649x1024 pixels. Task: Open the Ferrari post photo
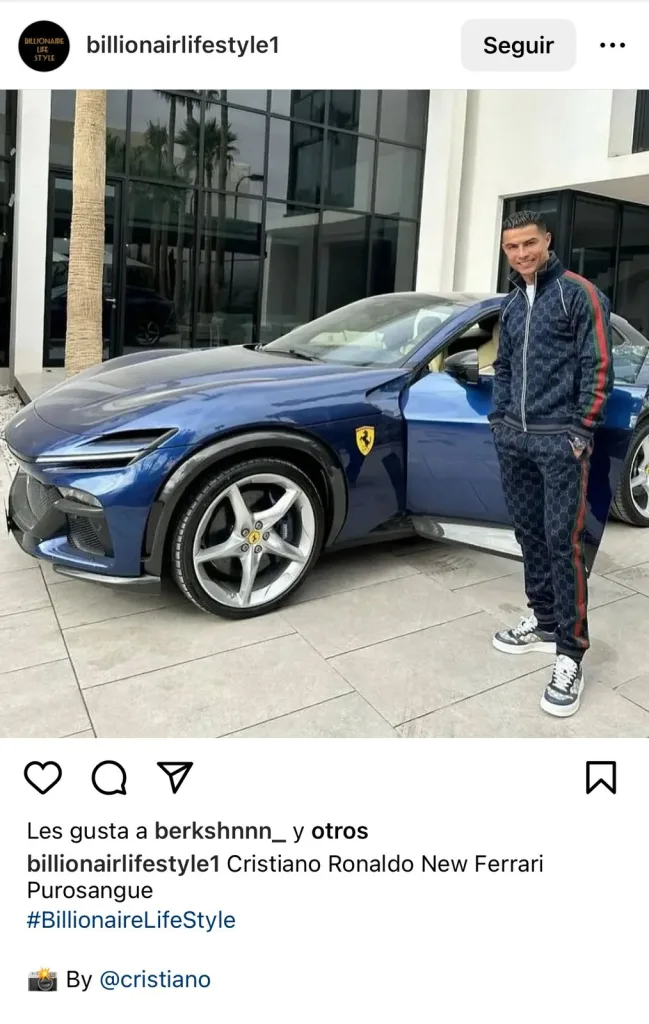(x=324, y=412)
